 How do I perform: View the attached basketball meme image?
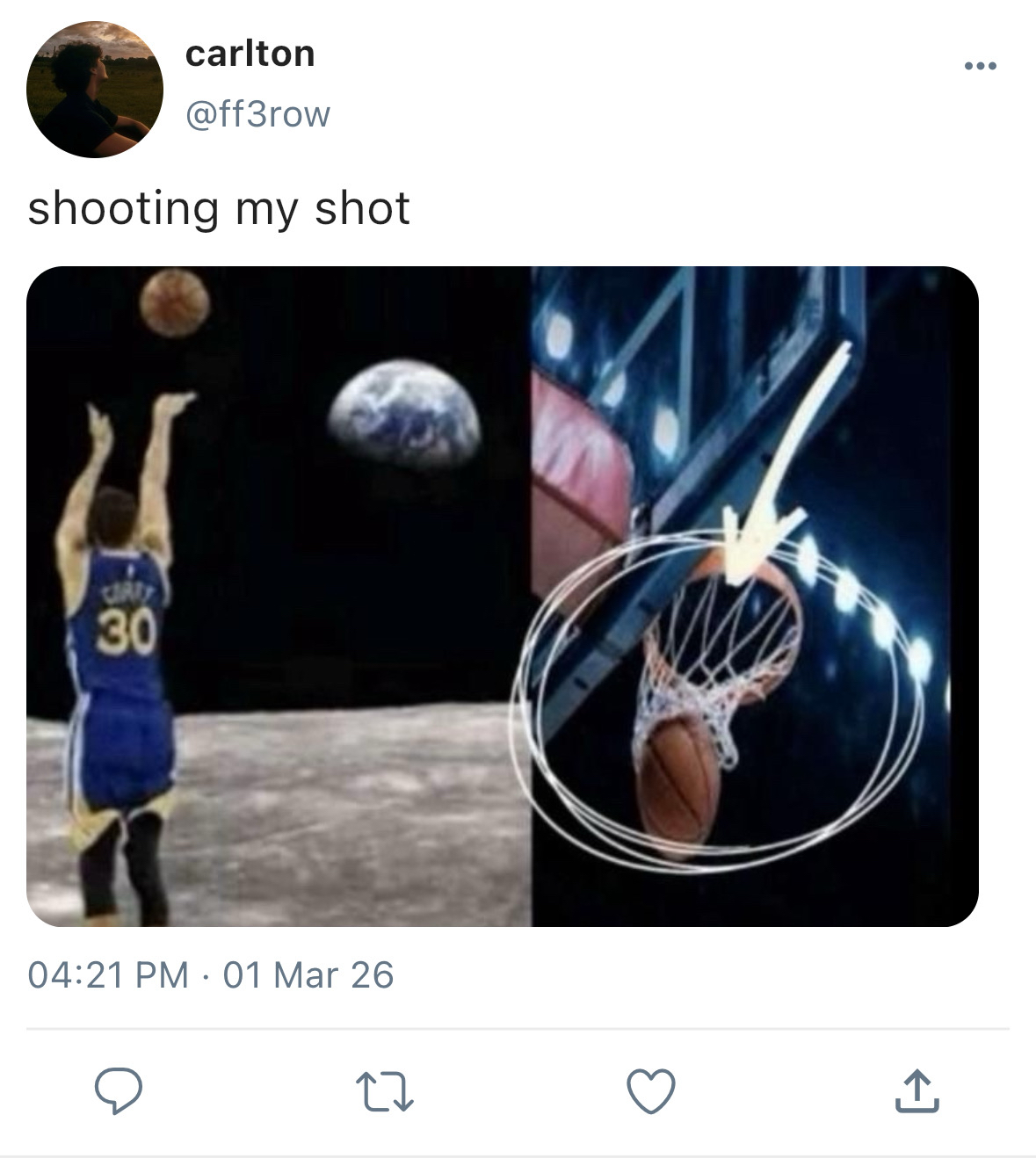[x=502, y=596]
